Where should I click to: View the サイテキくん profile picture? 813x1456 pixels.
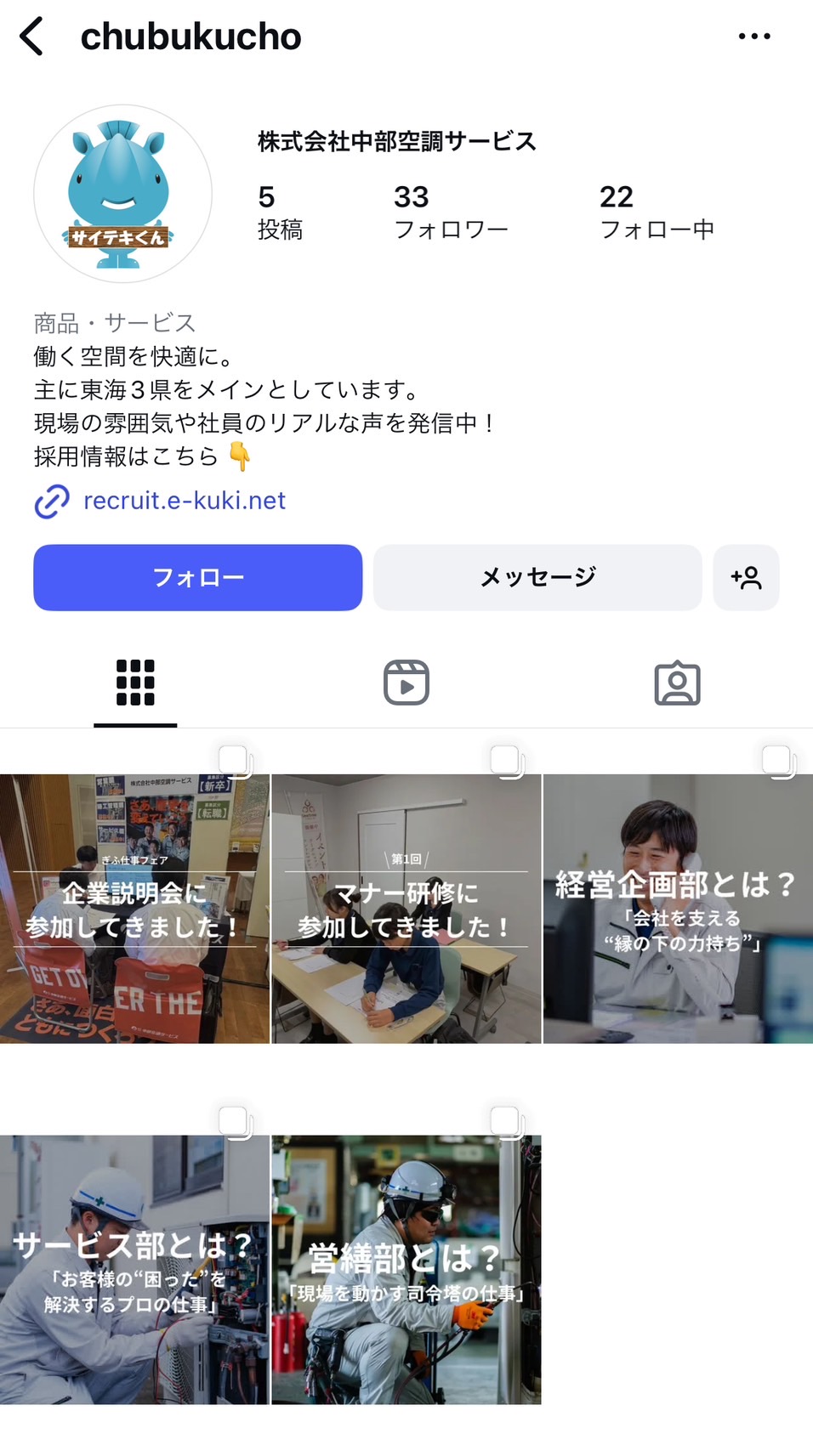click(x=122, y=194)
